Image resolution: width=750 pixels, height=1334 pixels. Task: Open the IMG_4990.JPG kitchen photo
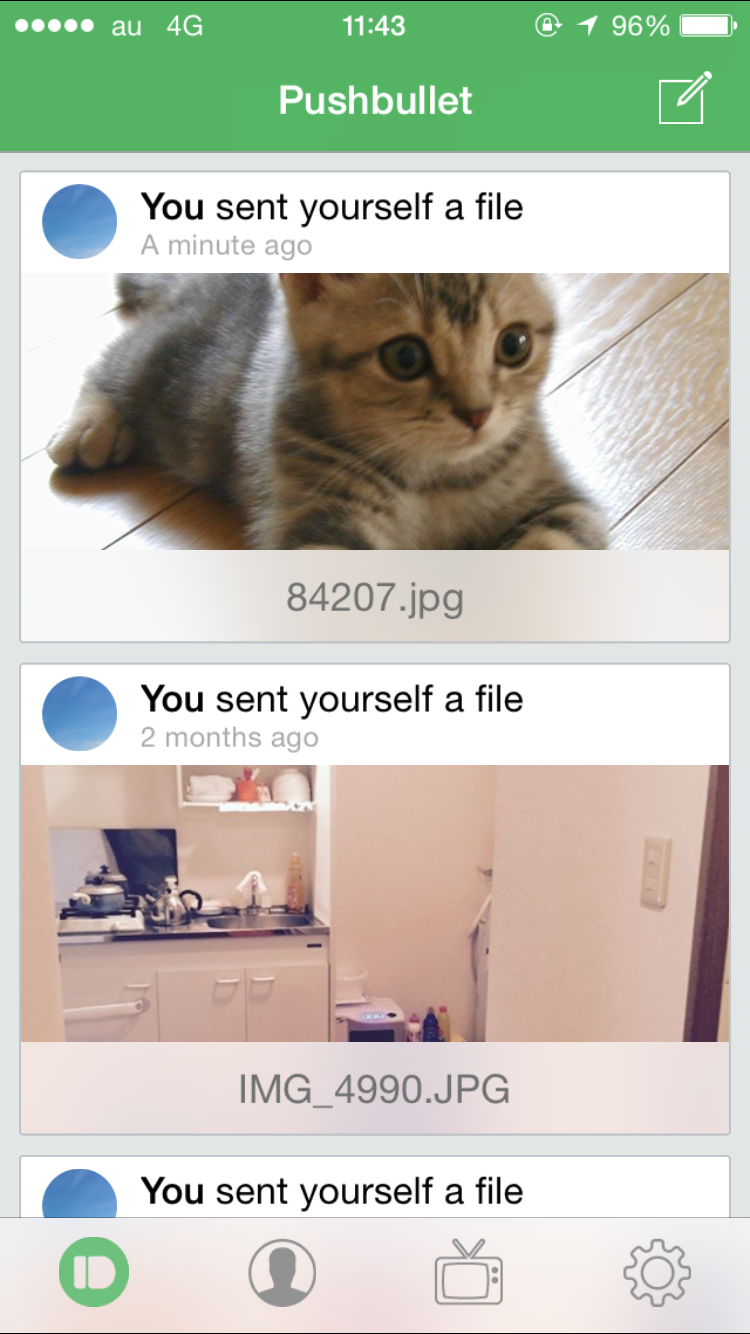click(x=375, y=903)
